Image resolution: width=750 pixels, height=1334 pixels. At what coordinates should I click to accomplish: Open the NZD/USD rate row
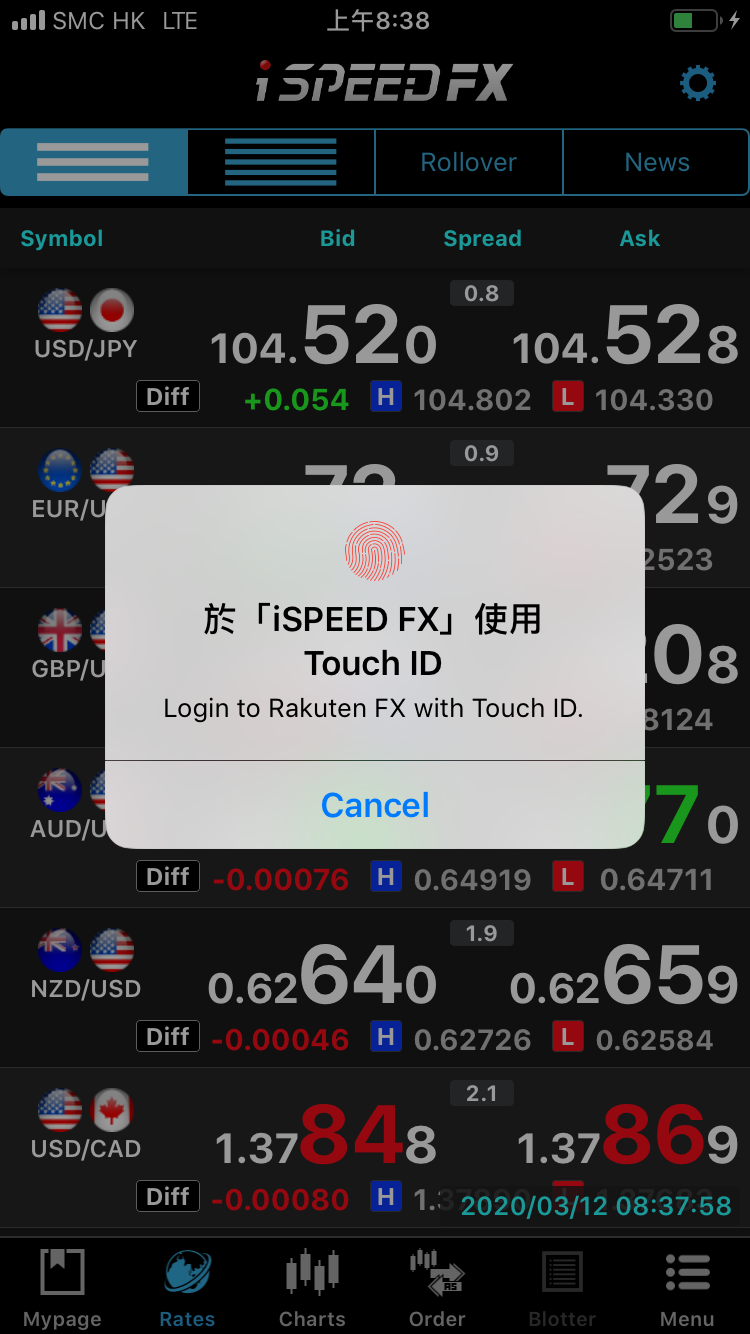375,987
